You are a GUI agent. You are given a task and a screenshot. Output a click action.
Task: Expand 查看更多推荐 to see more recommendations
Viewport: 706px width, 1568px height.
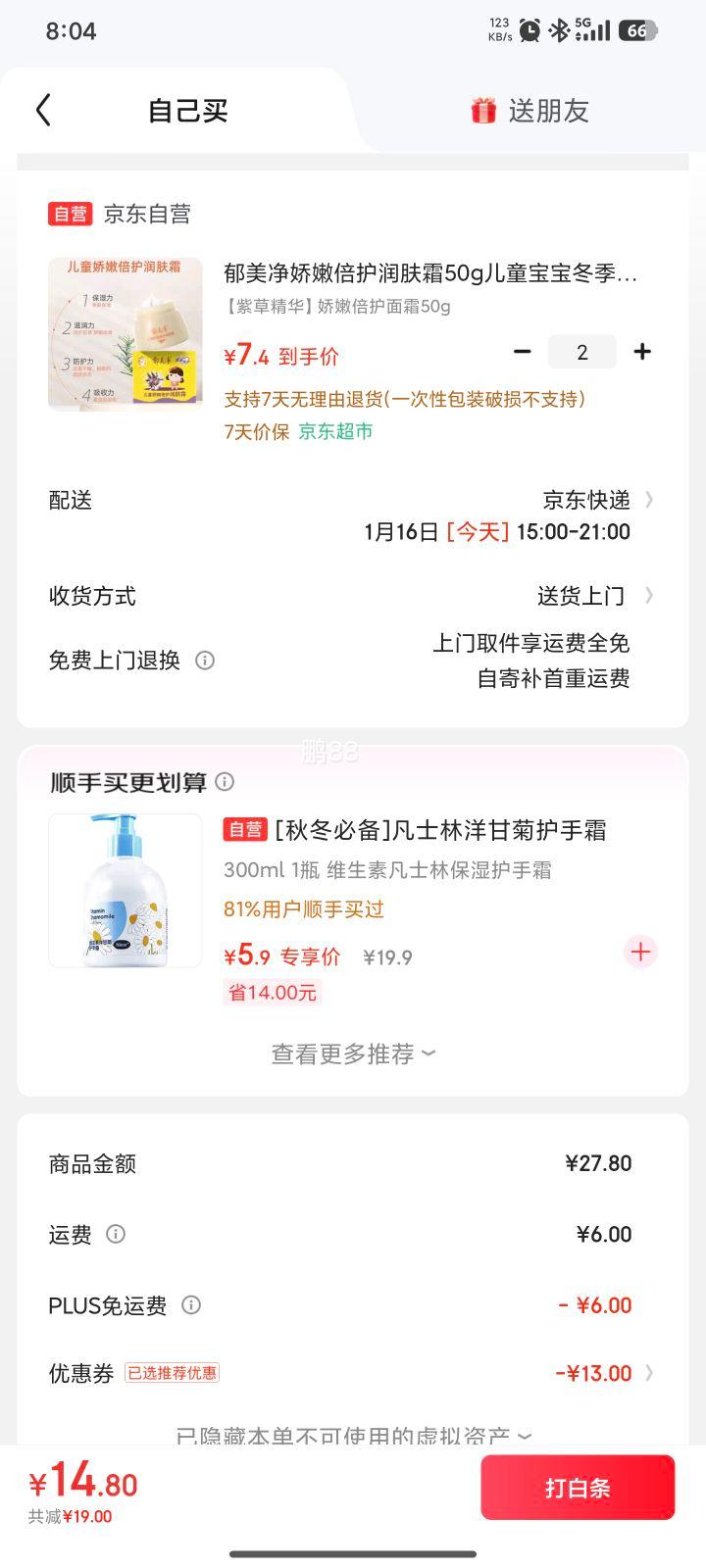[x=352, y=1053]
